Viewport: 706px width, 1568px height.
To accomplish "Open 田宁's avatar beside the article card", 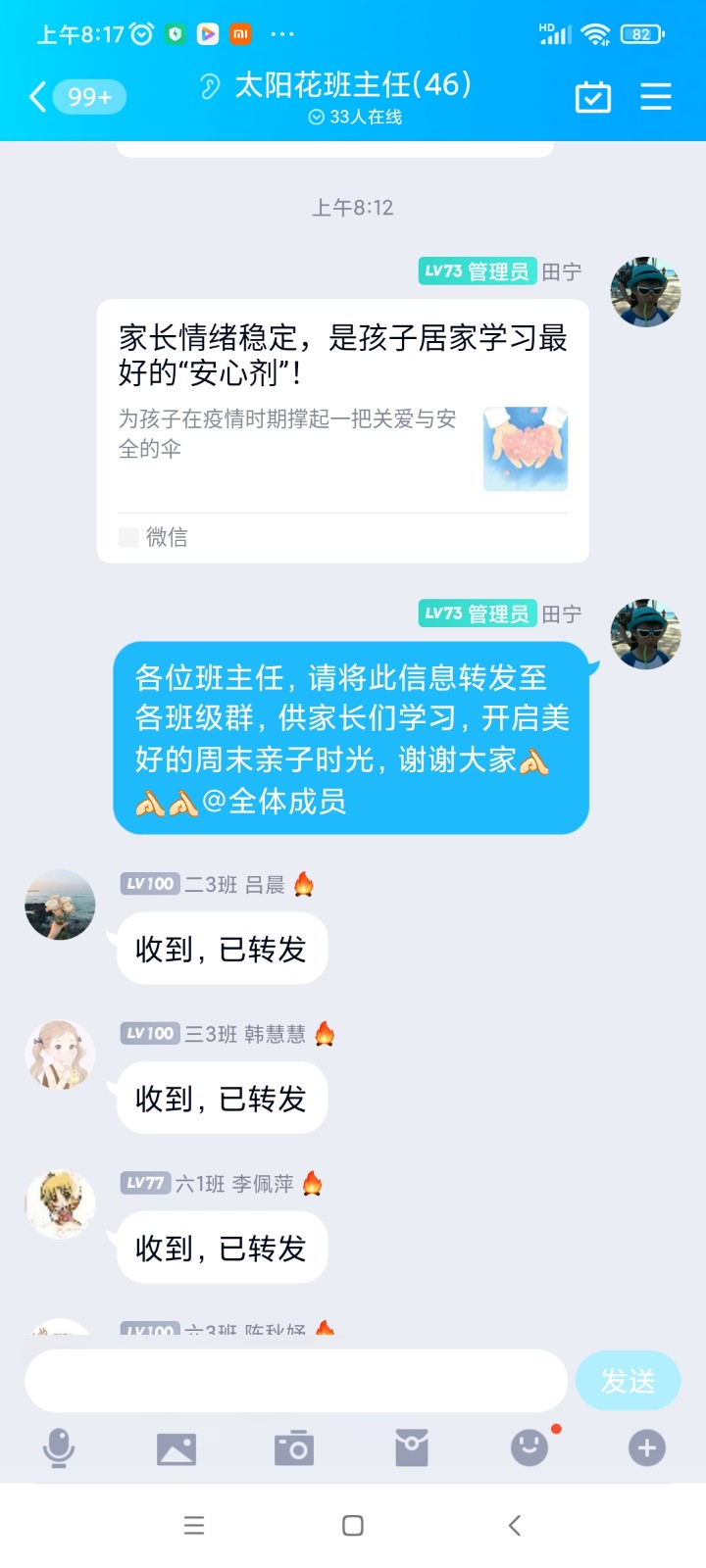I will [x=645, y=292].
